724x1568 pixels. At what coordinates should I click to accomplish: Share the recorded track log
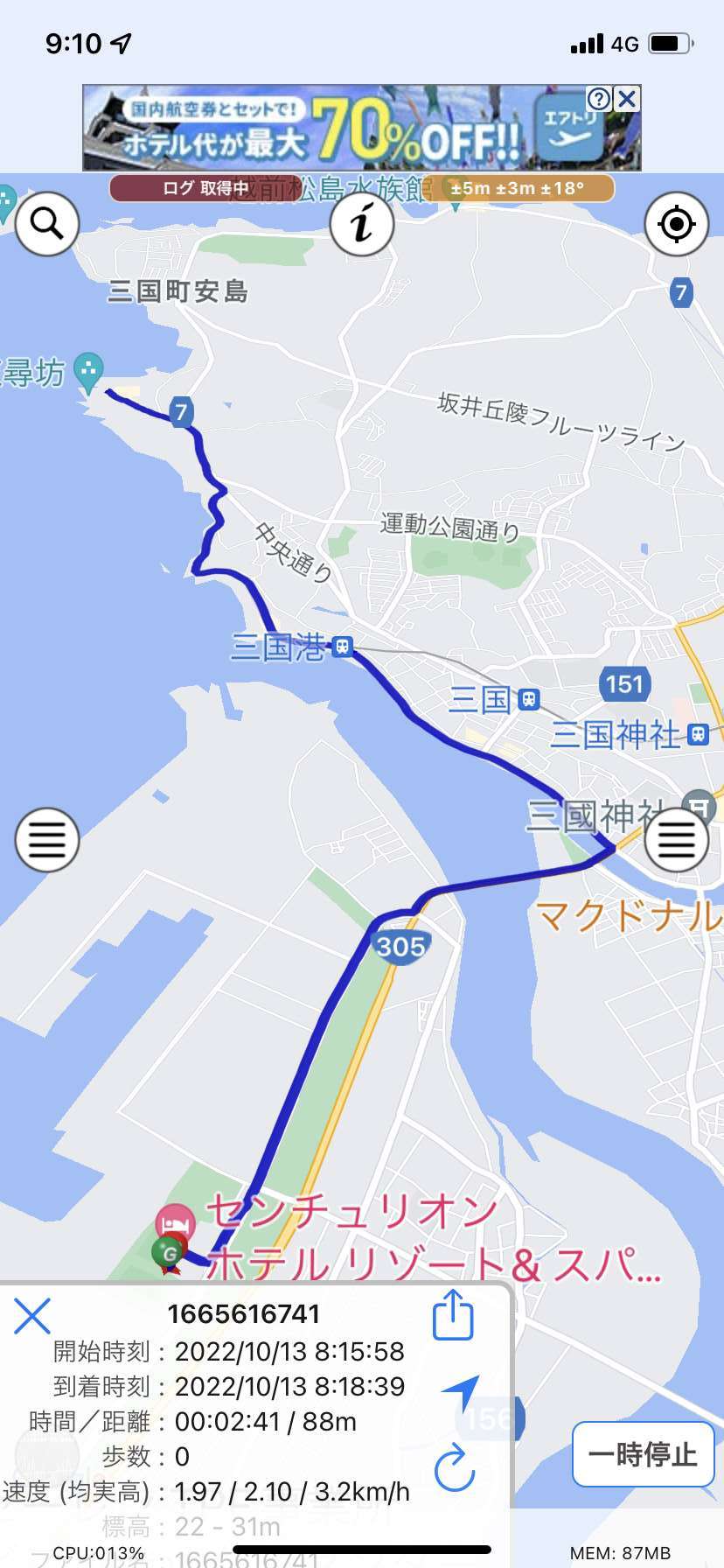coord(454,1315)
